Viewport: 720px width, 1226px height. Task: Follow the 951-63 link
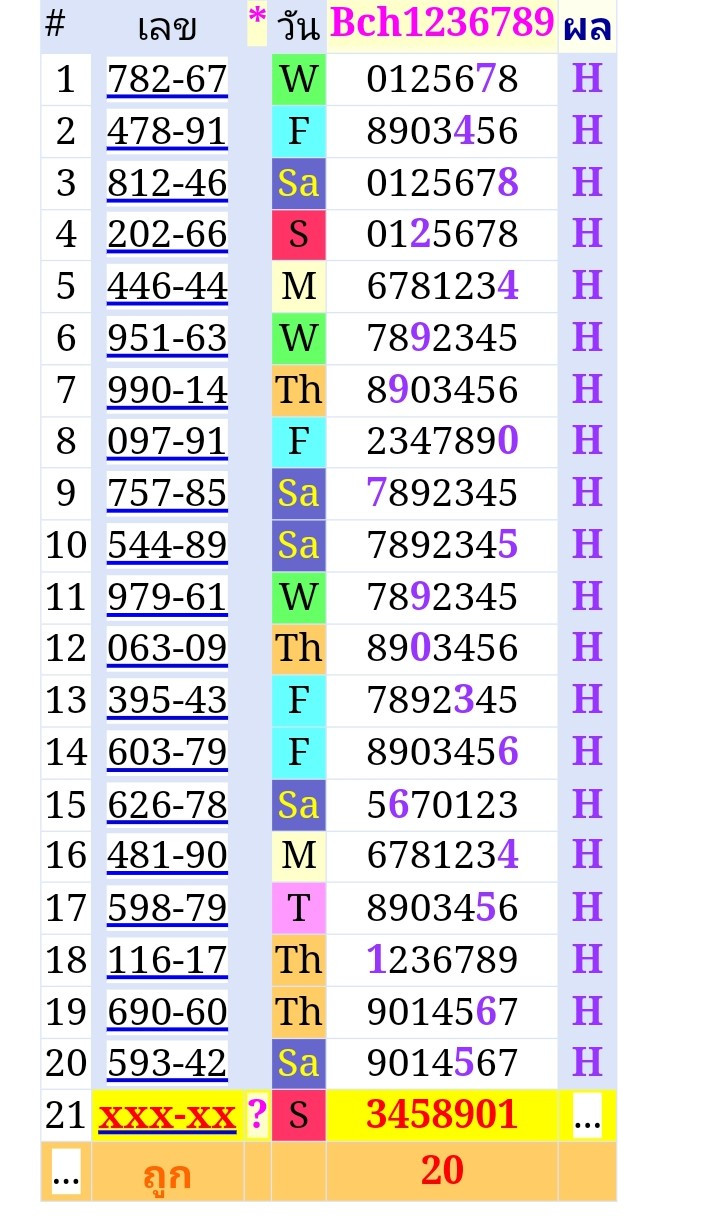coord(167,339)
